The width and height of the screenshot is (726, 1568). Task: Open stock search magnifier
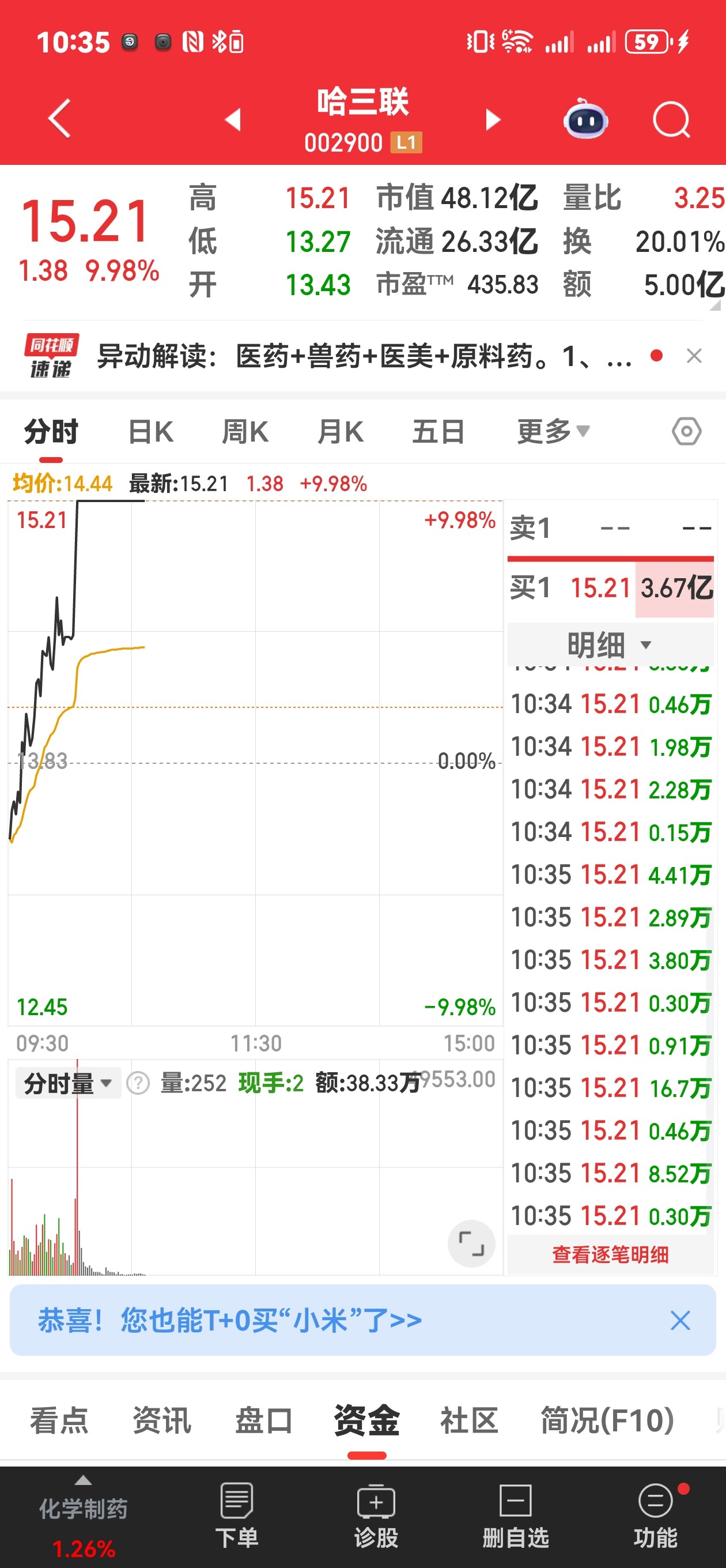click(x=671, y=120)
